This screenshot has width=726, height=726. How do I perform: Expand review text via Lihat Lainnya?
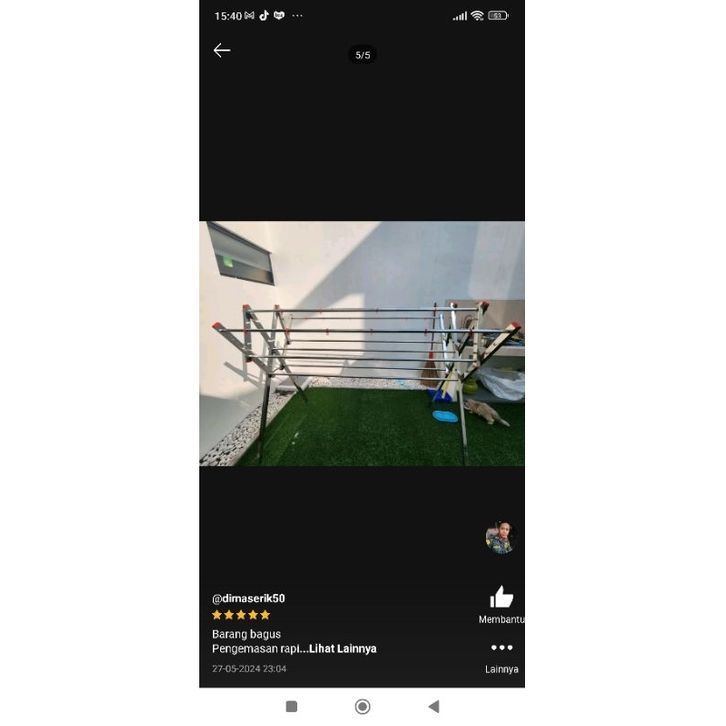pos(342,649)
